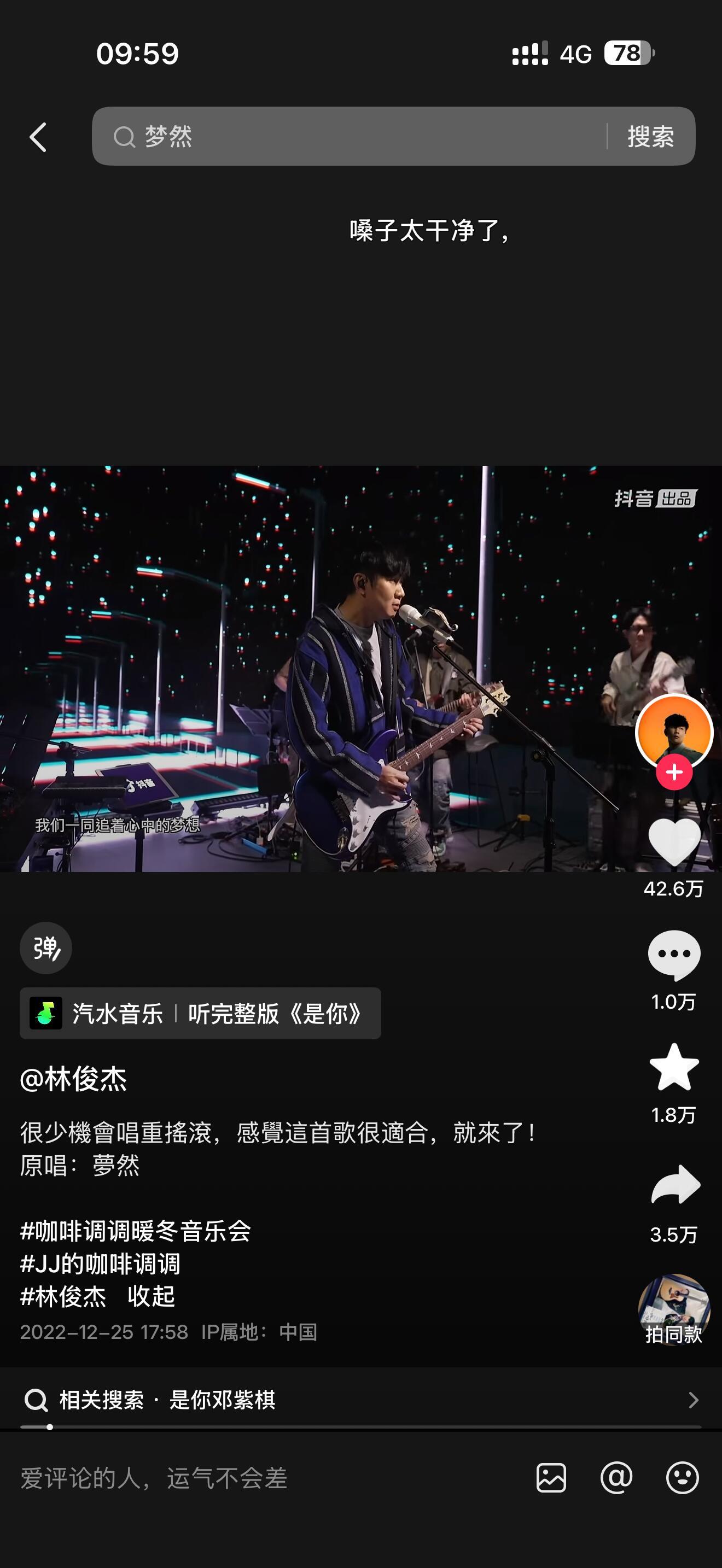Favorite this video with the star
This screenshot has width=722, height=1568.
pyautogui.click(x=674, y=1067)
